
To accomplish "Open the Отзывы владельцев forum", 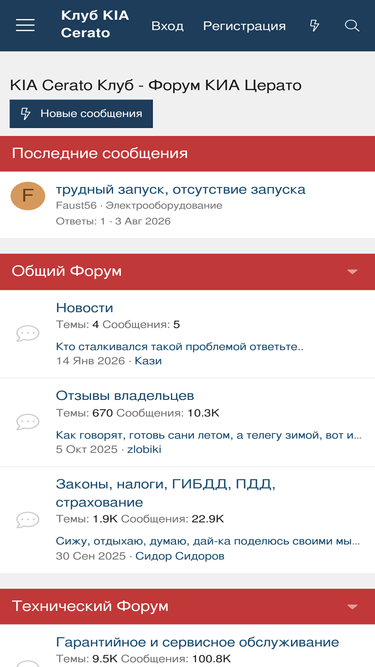I will [125, 396].
